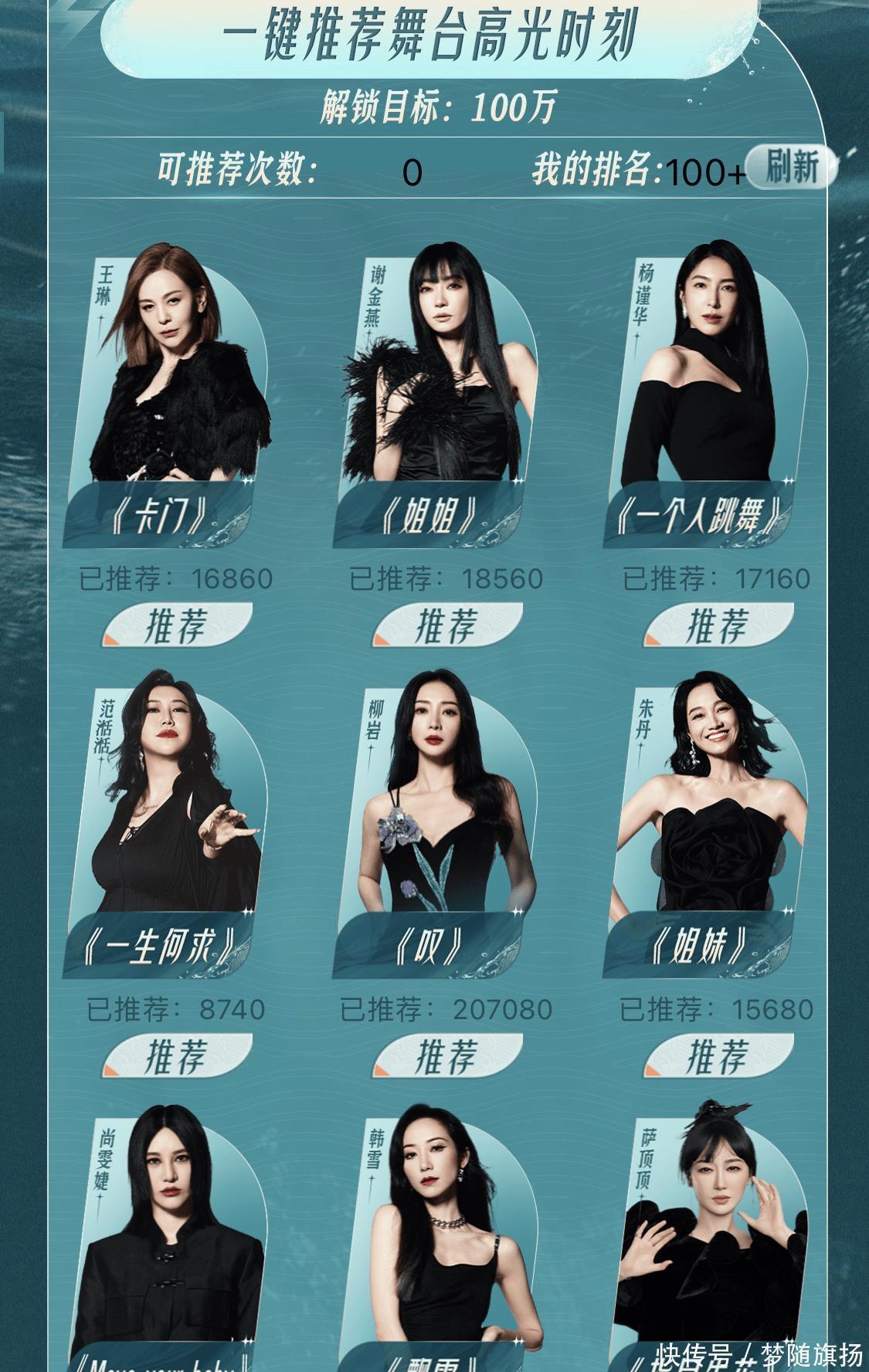Tap the 刷新 refresh button
This screenshot has width=869, height=1372.
click(792, 166)
